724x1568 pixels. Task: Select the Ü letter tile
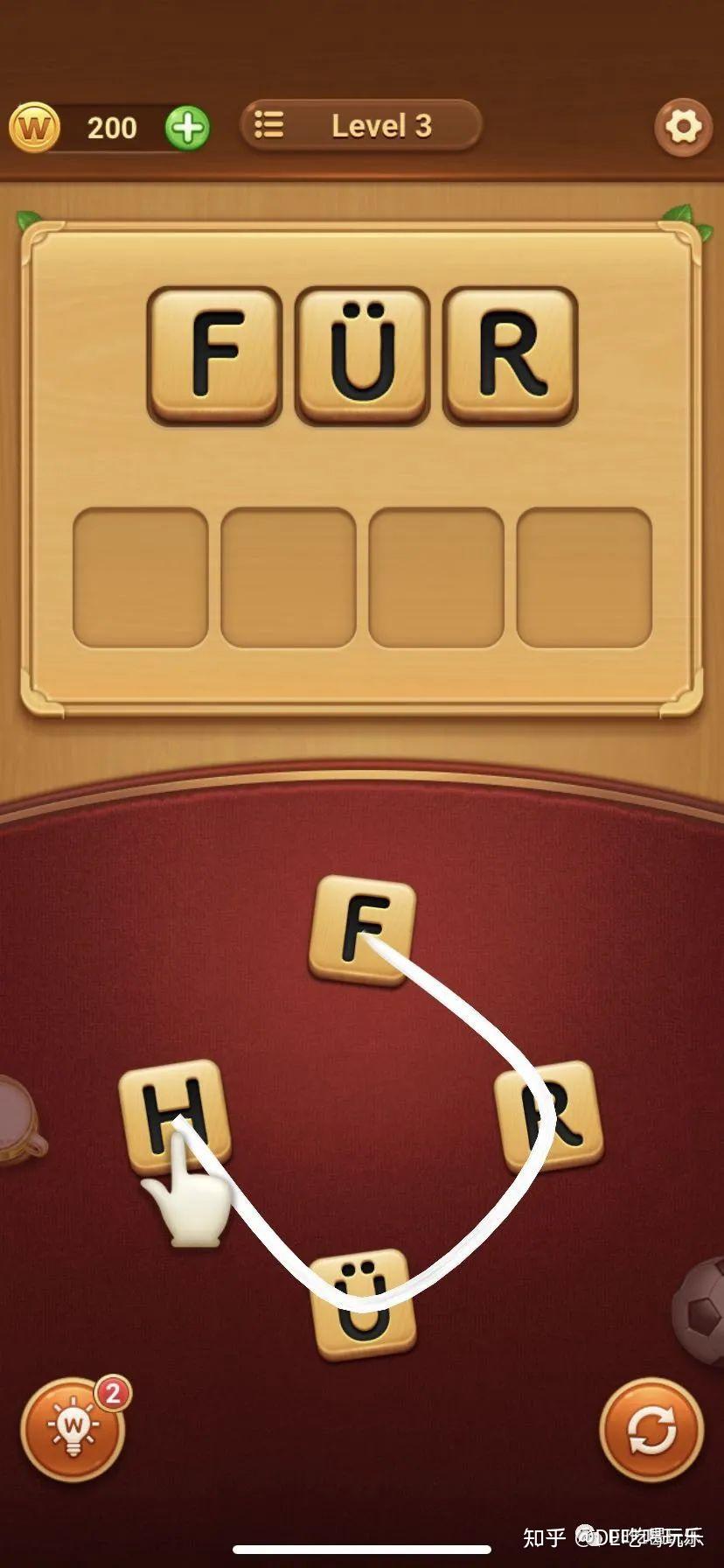(x=362, y=1304)
